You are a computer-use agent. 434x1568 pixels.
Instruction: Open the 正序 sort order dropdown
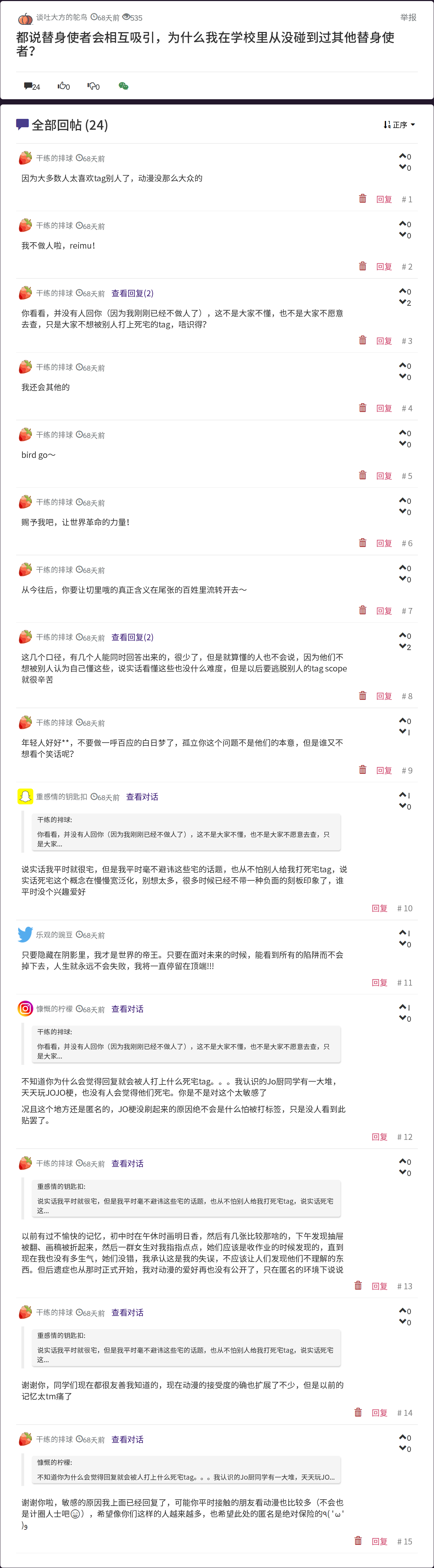click(x=399, y=125)
